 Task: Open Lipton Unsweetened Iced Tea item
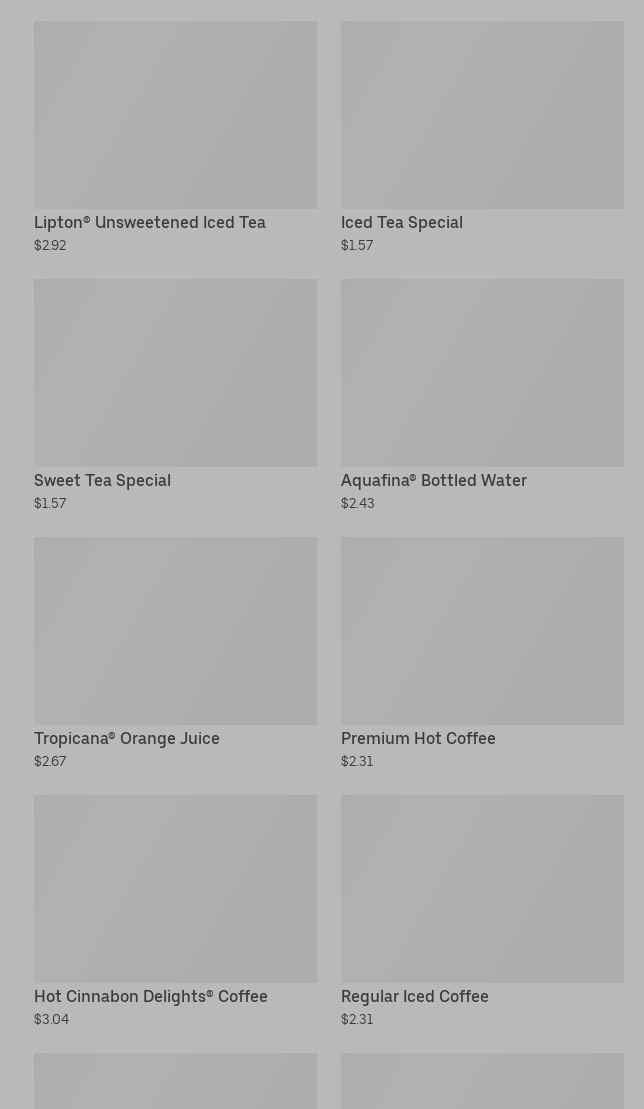[x=175, y=137]
